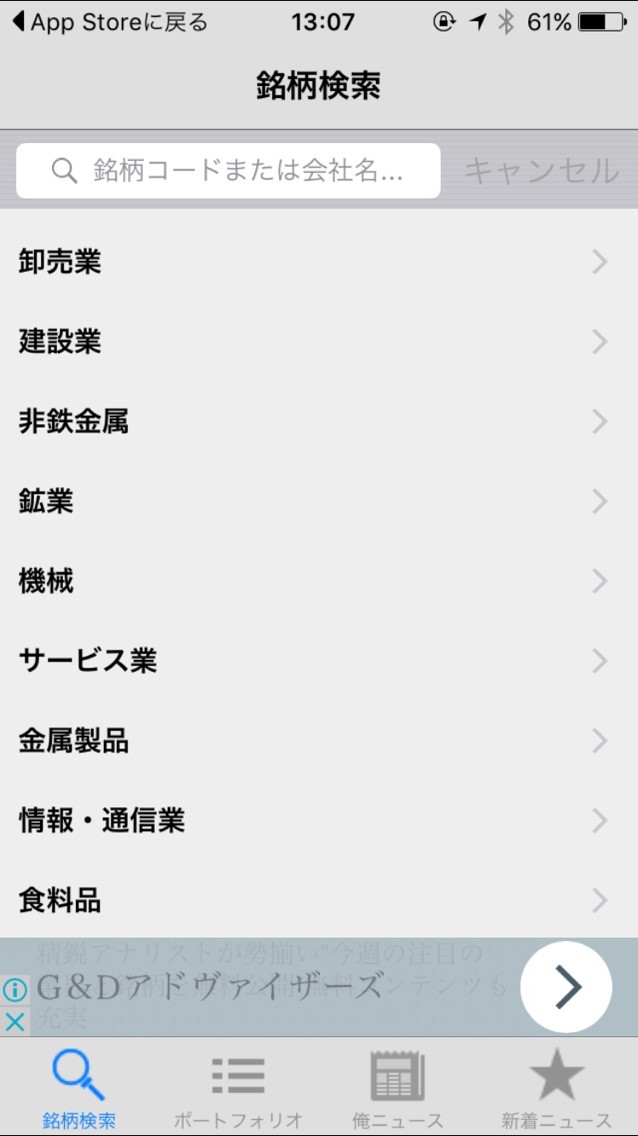This screenshot has width=638, height=1136.
Task: Open the 卸売業 category
Action: click(x=319, y=262)
